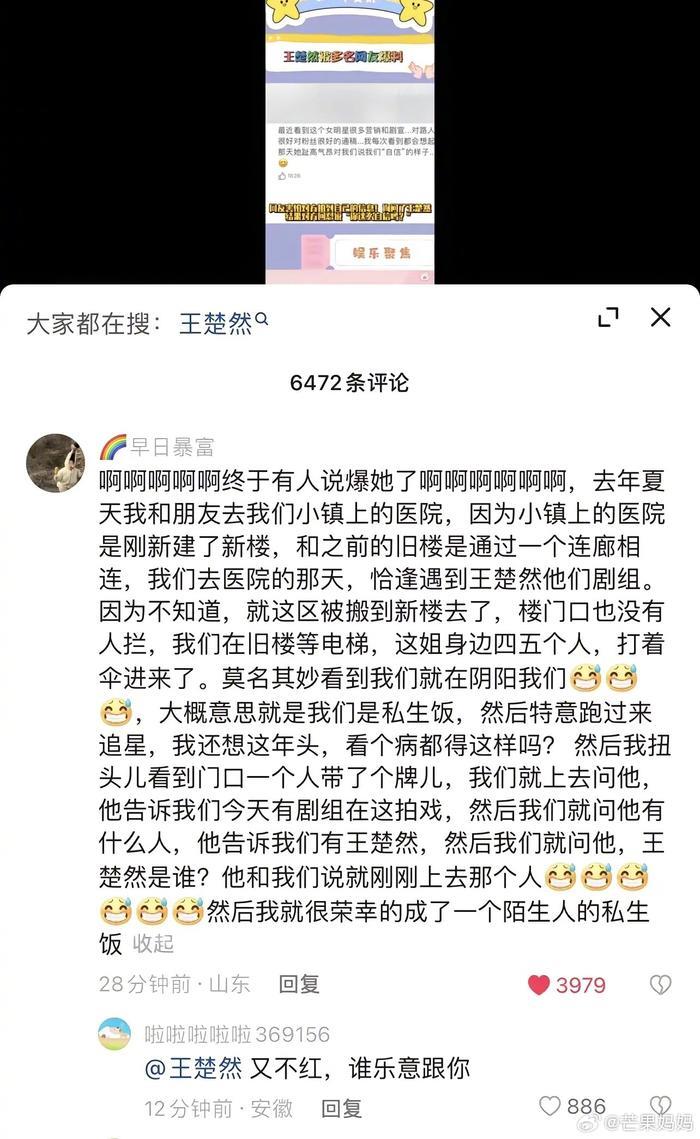
Task: Open 啦啦啦啦啦369156's profile avatar
Action: click(x=114, y=1034)
